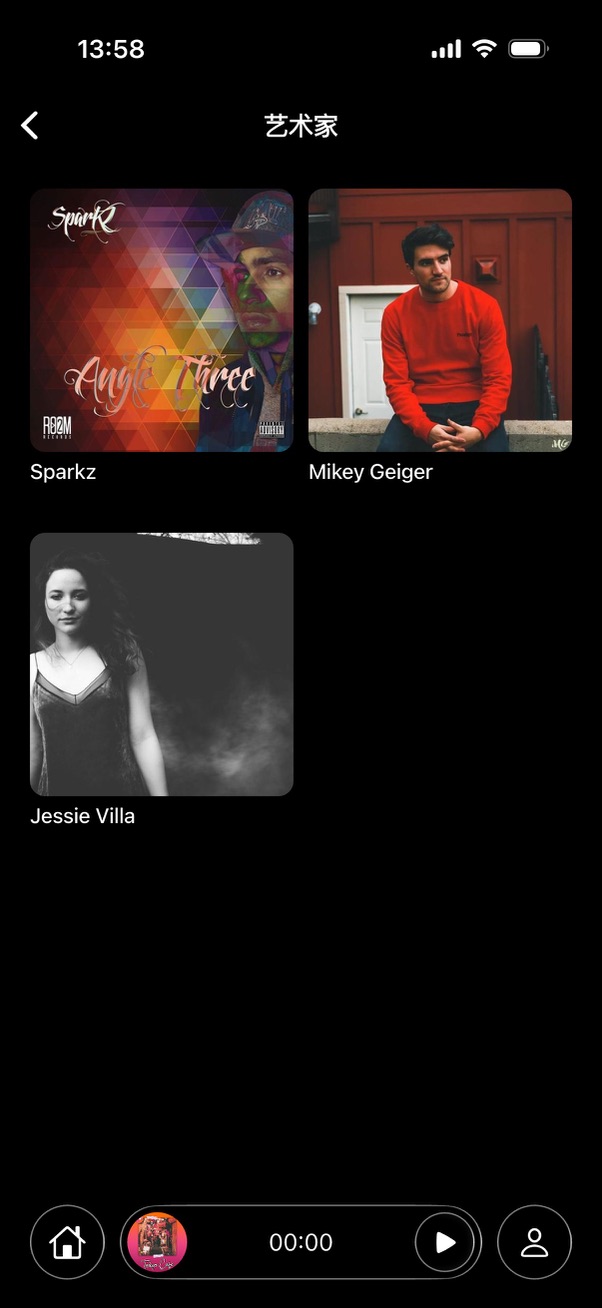
Task: Go back from the 艺术家 page
Action: point(30,126)
